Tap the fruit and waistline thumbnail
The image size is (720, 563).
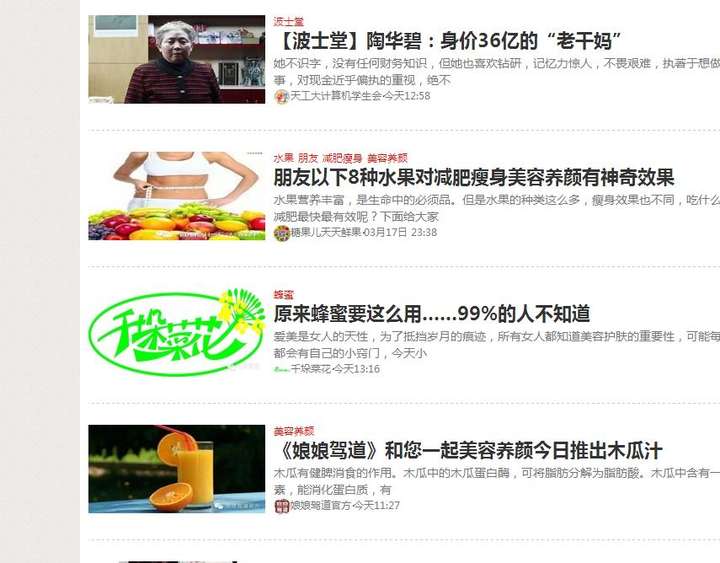(x=176, y=196)
